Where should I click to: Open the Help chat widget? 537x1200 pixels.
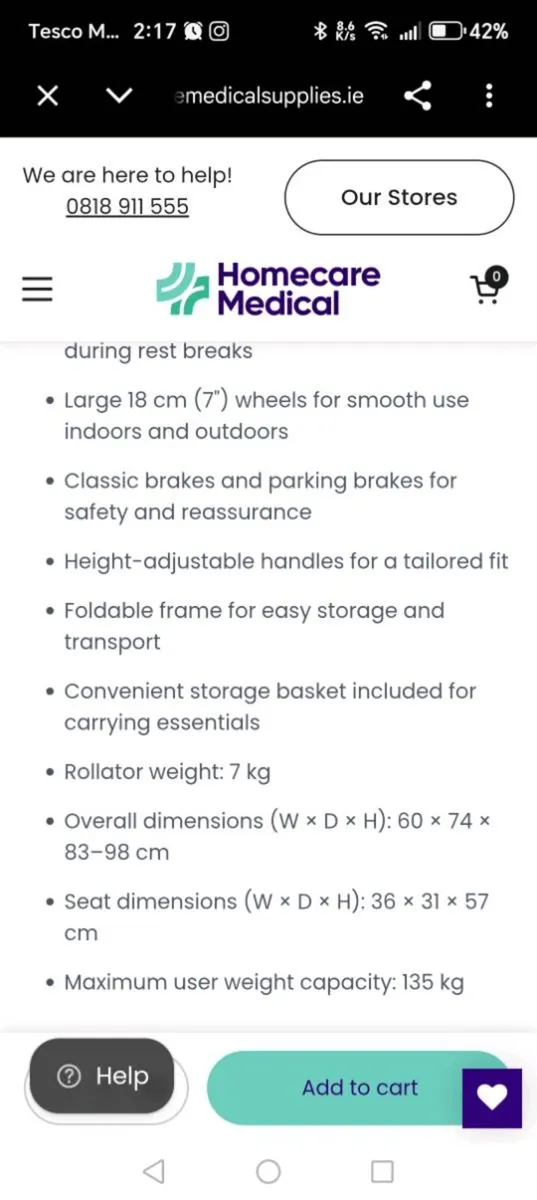pyautogui.click(x=102, y=1076)
